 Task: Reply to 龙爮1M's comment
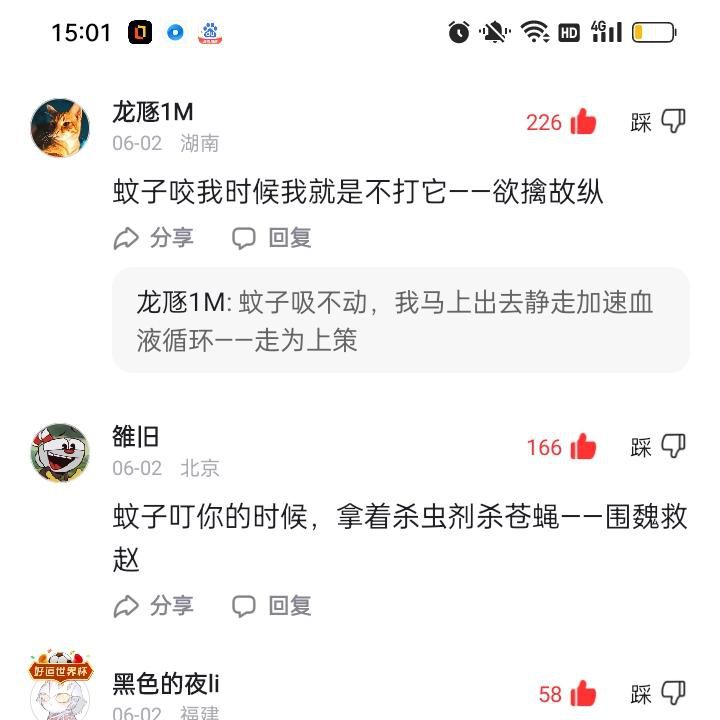tap(272, 238)
